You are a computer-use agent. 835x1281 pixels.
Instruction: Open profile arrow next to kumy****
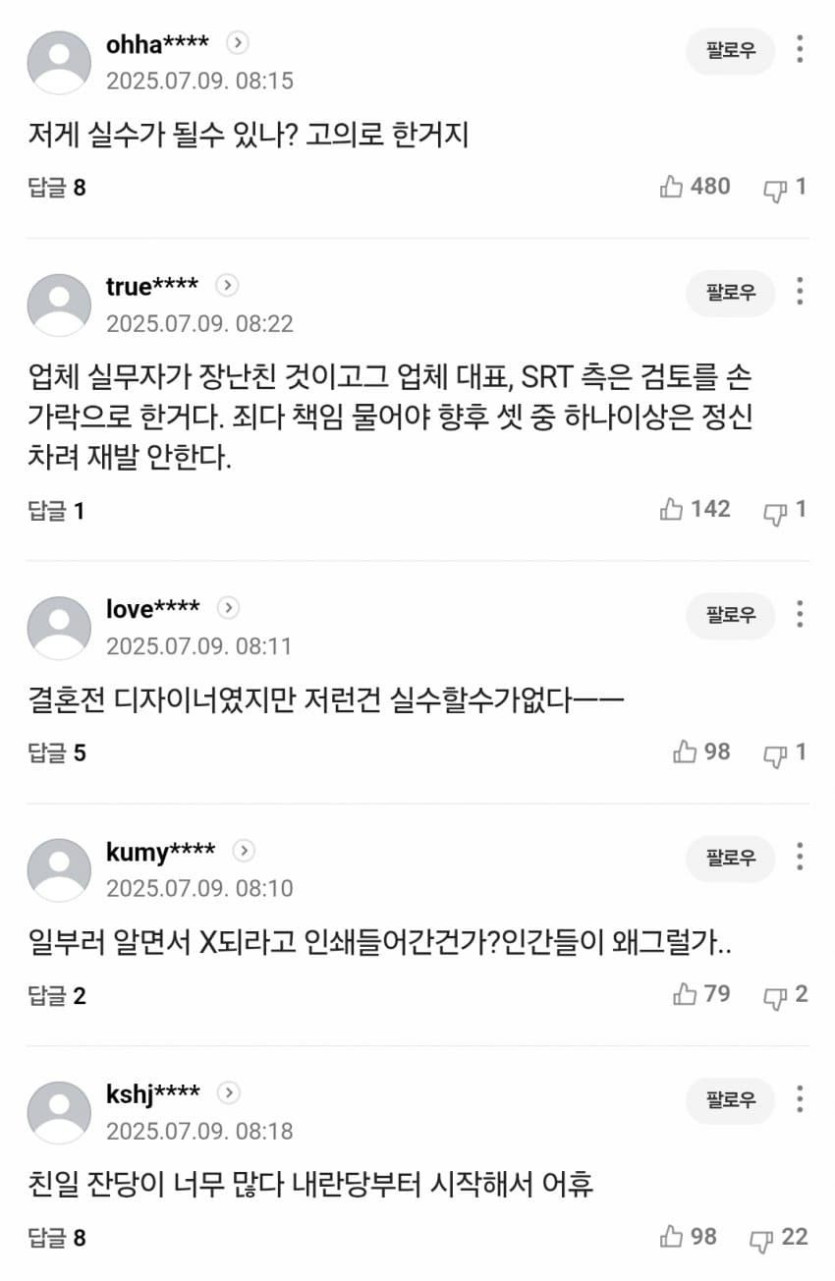tap(244, 851)
